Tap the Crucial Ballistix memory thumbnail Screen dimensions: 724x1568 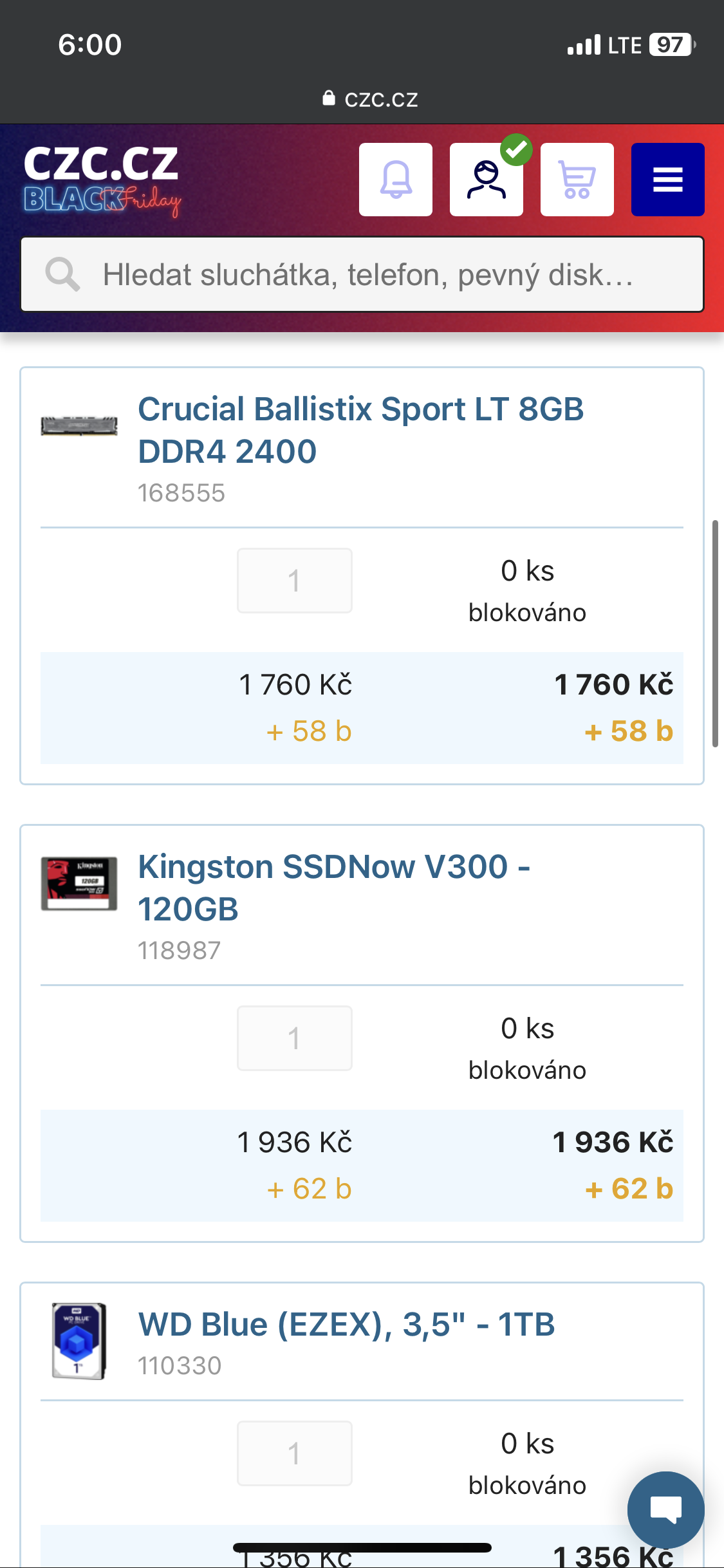pos(79,425)
